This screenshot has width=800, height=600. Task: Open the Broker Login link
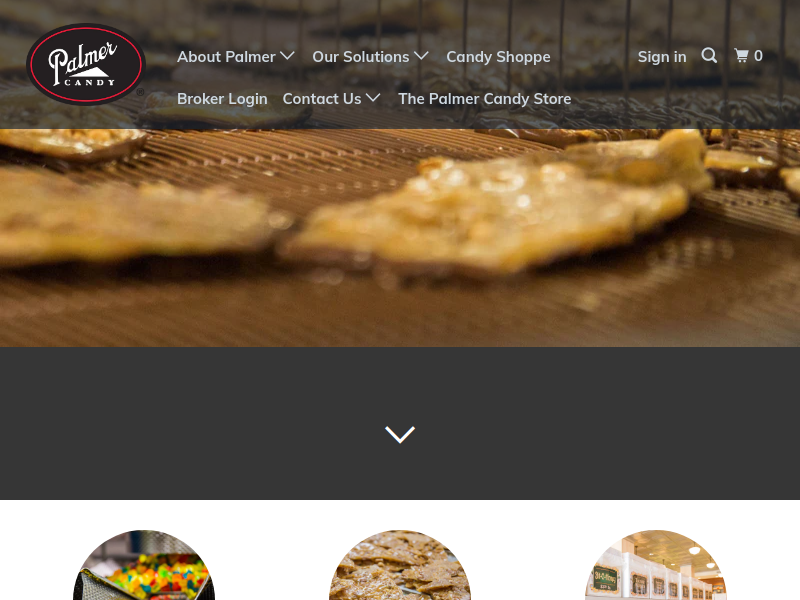222,99
